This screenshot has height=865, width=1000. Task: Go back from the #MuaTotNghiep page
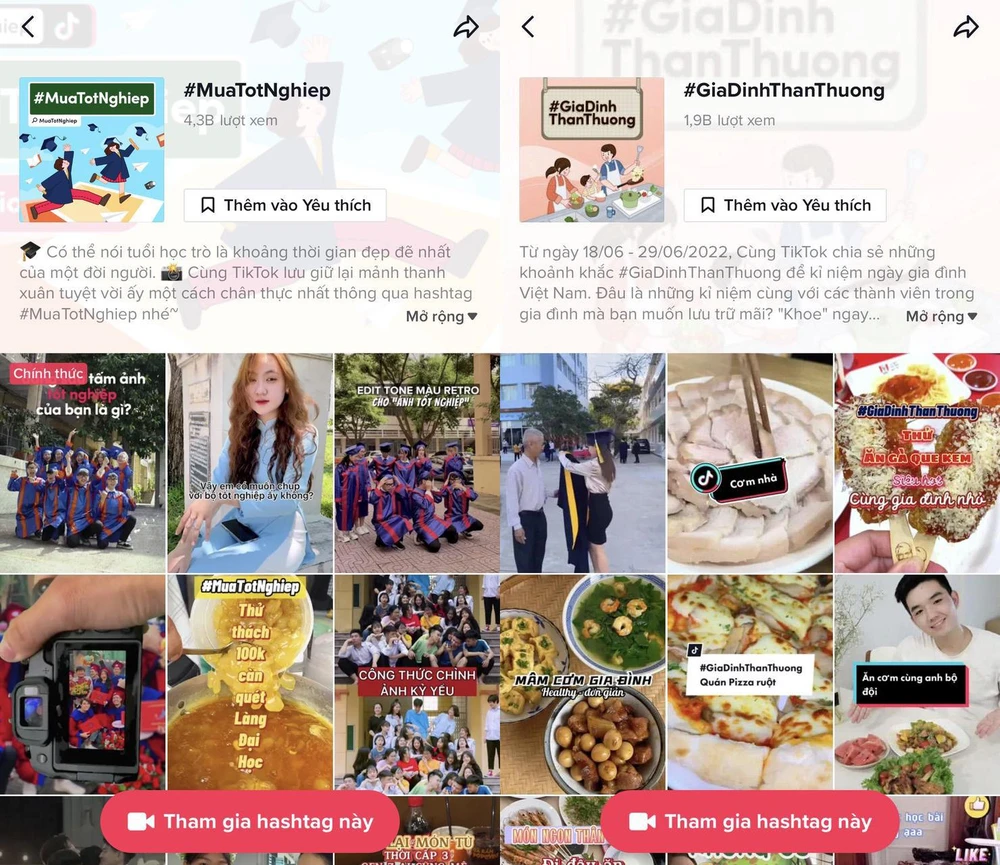[x=28, y=27]
